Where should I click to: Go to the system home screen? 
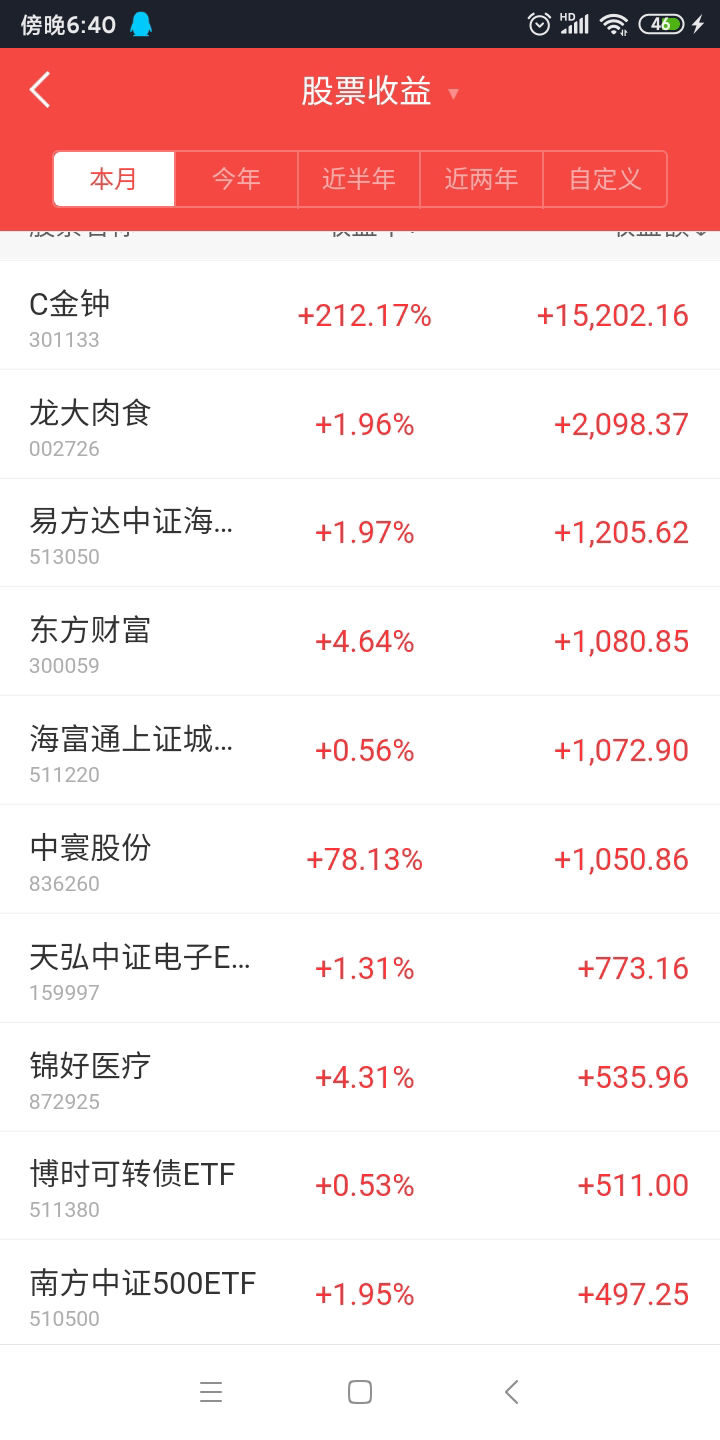(360, 1392)
